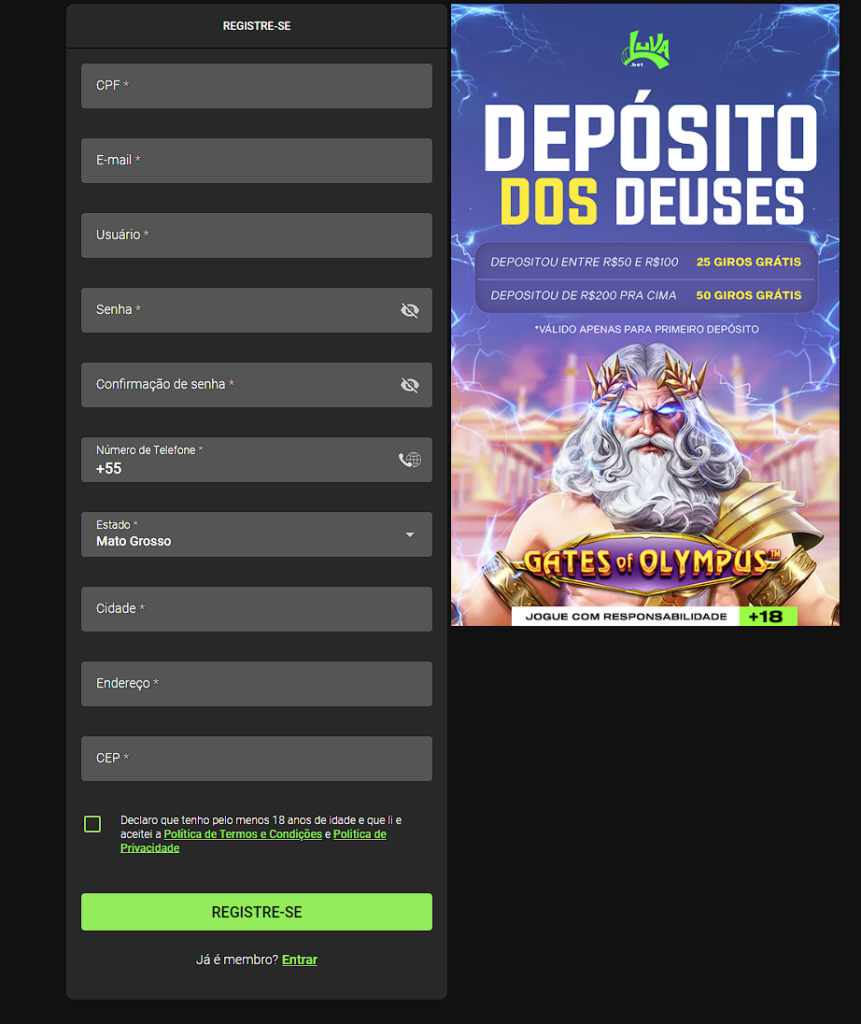861x1024 pixels.
Task: Submit with the green REGISTRE-SE button
Action: pyautogui.click(x=256, y=912)
